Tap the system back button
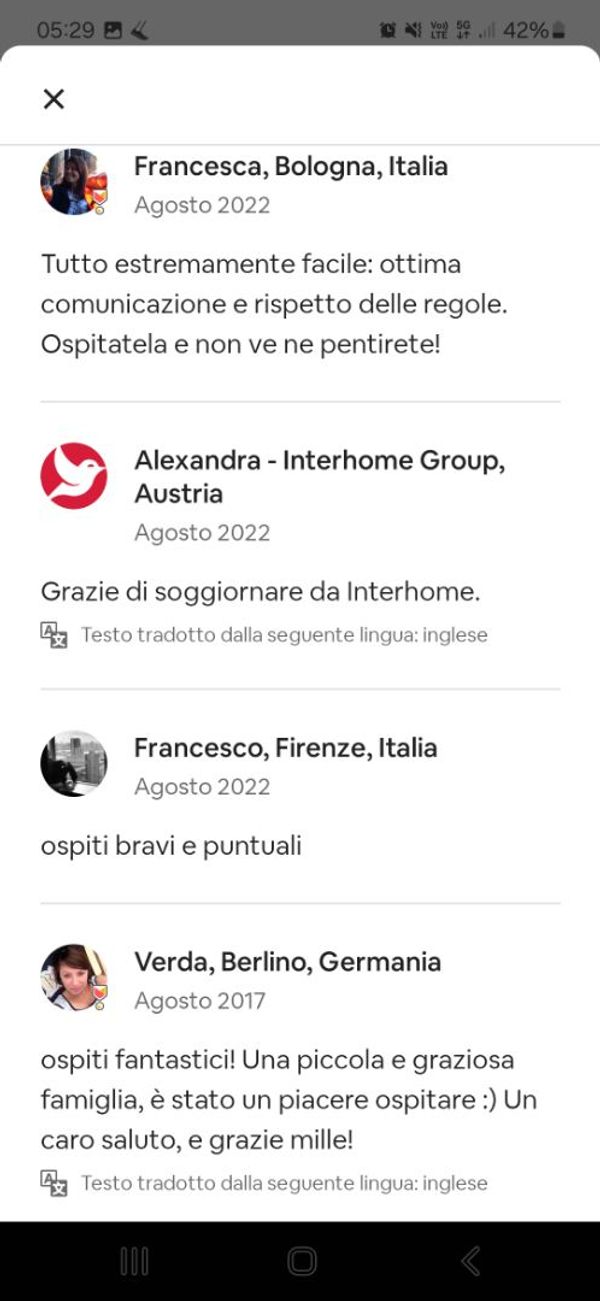Screen dimensions: 600x1301 470,1261
